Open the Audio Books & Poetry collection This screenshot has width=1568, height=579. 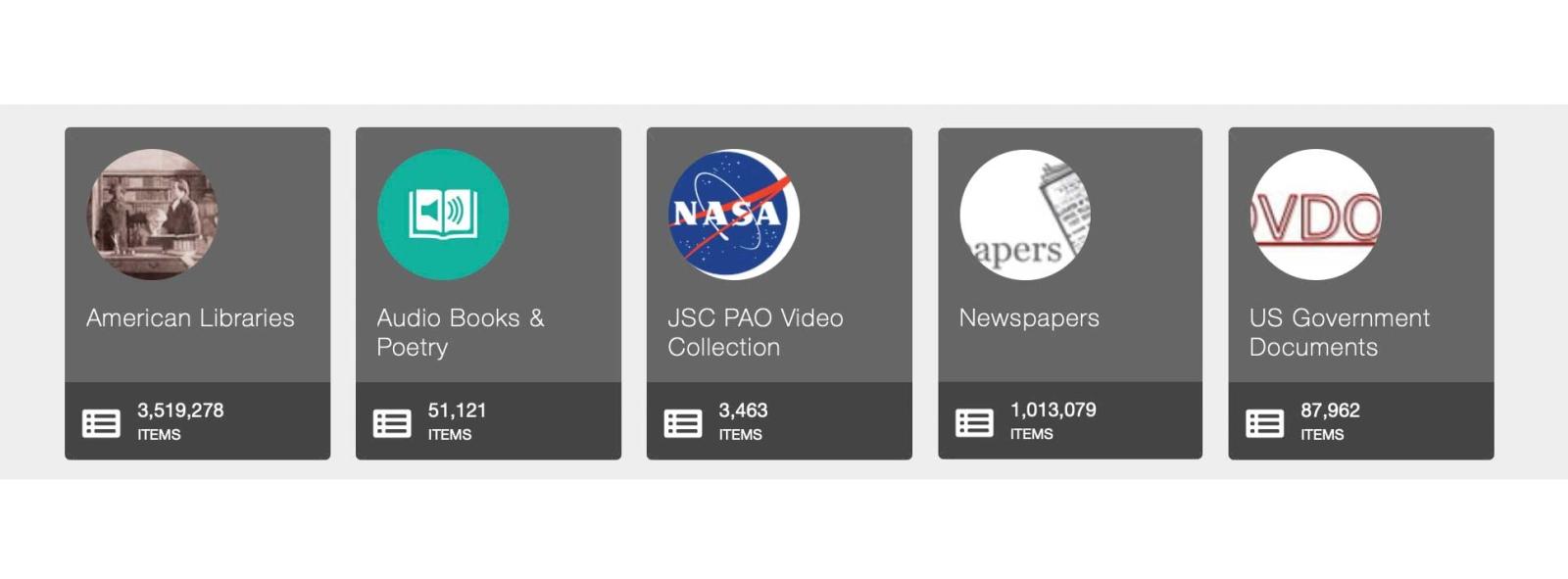[x=459, y=331]
